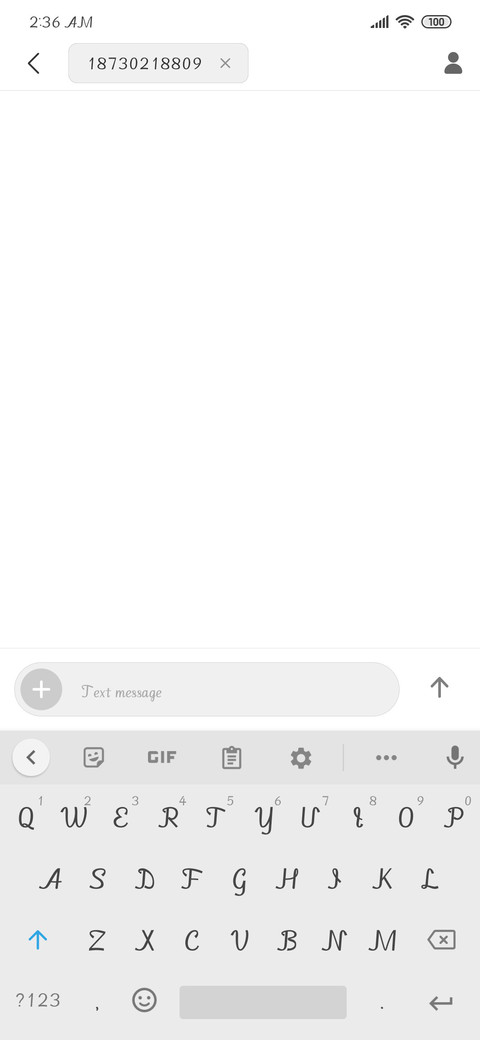Open the emoji keyboard smiley

pyautogui.click(x=145, y=1000)
